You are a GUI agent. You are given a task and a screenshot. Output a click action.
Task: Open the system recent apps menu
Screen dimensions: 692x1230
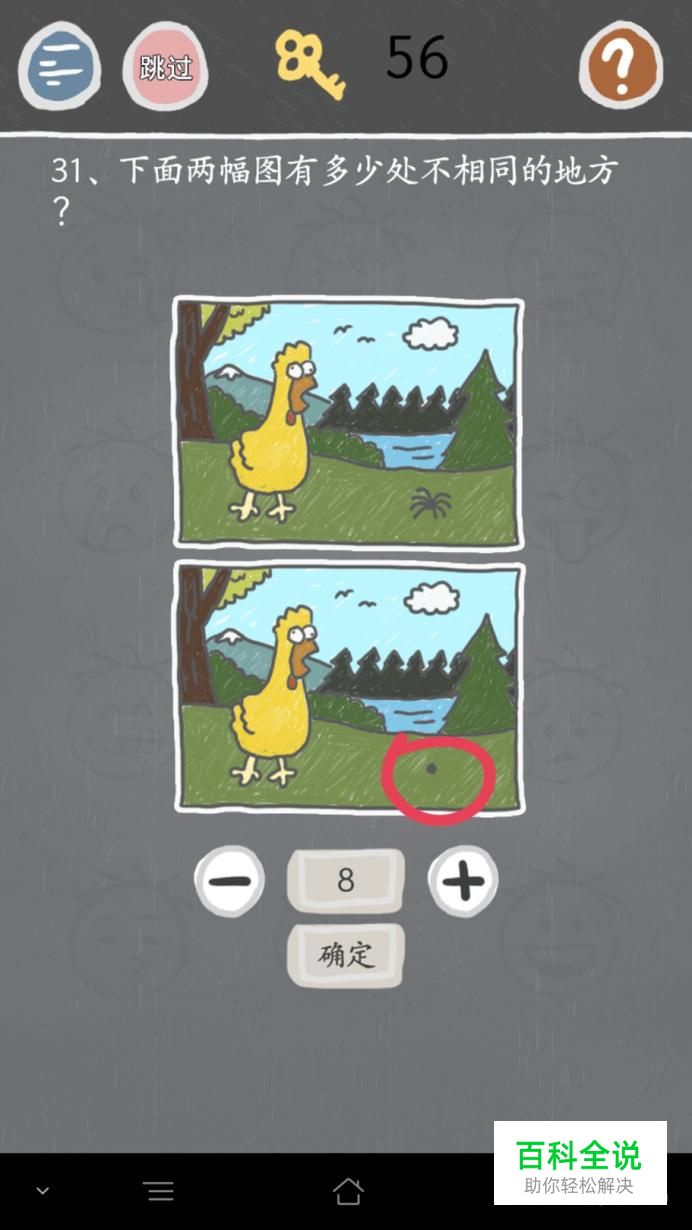pyautogui.click(x=159, y=1190)
